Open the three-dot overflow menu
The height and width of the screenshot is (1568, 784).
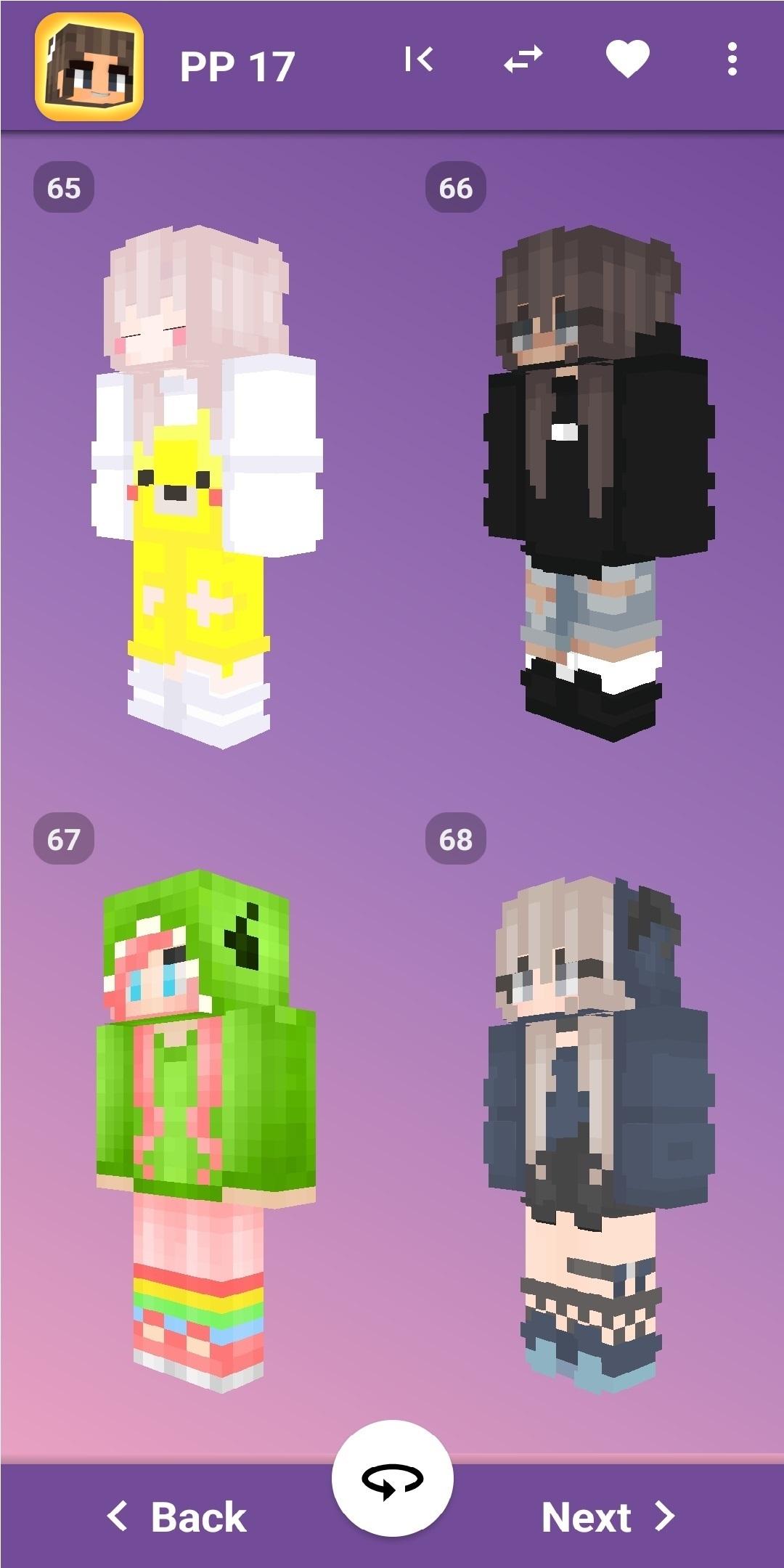point(732,60)
